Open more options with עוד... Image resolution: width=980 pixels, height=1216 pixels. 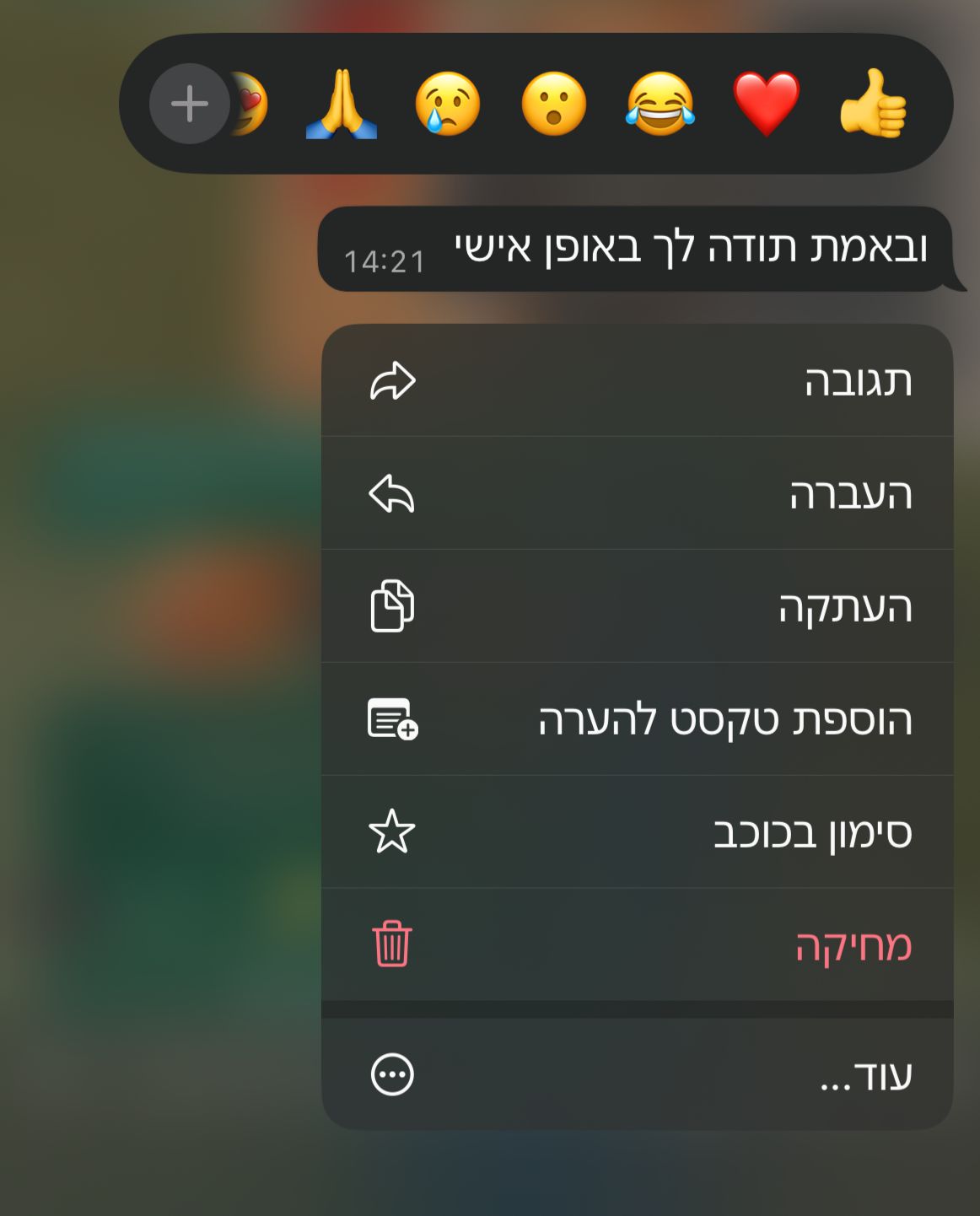pyautogui.click(x=637, y=1075)
